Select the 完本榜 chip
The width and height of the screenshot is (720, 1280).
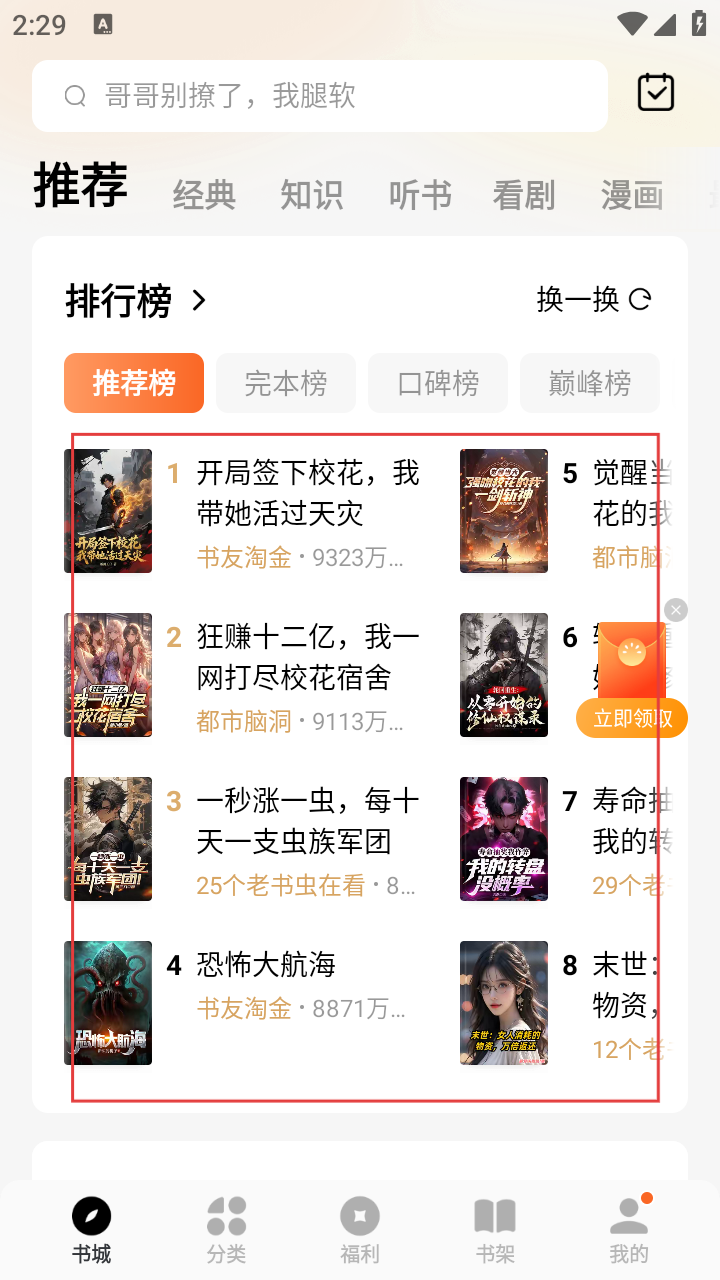point(286,383)
